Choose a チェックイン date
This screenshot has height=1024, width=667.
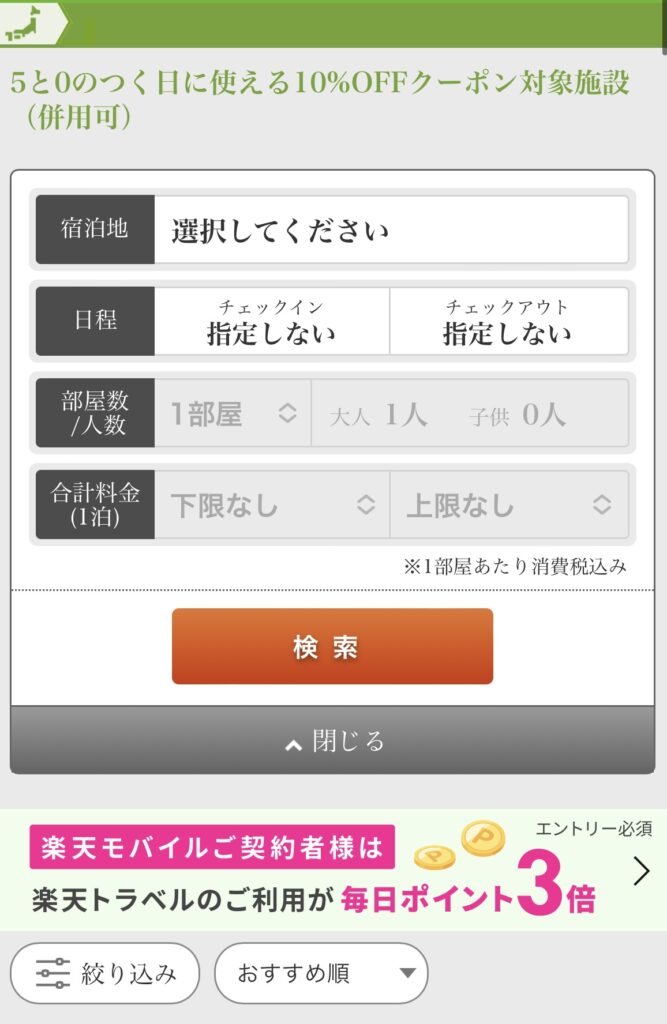[271, 321]
